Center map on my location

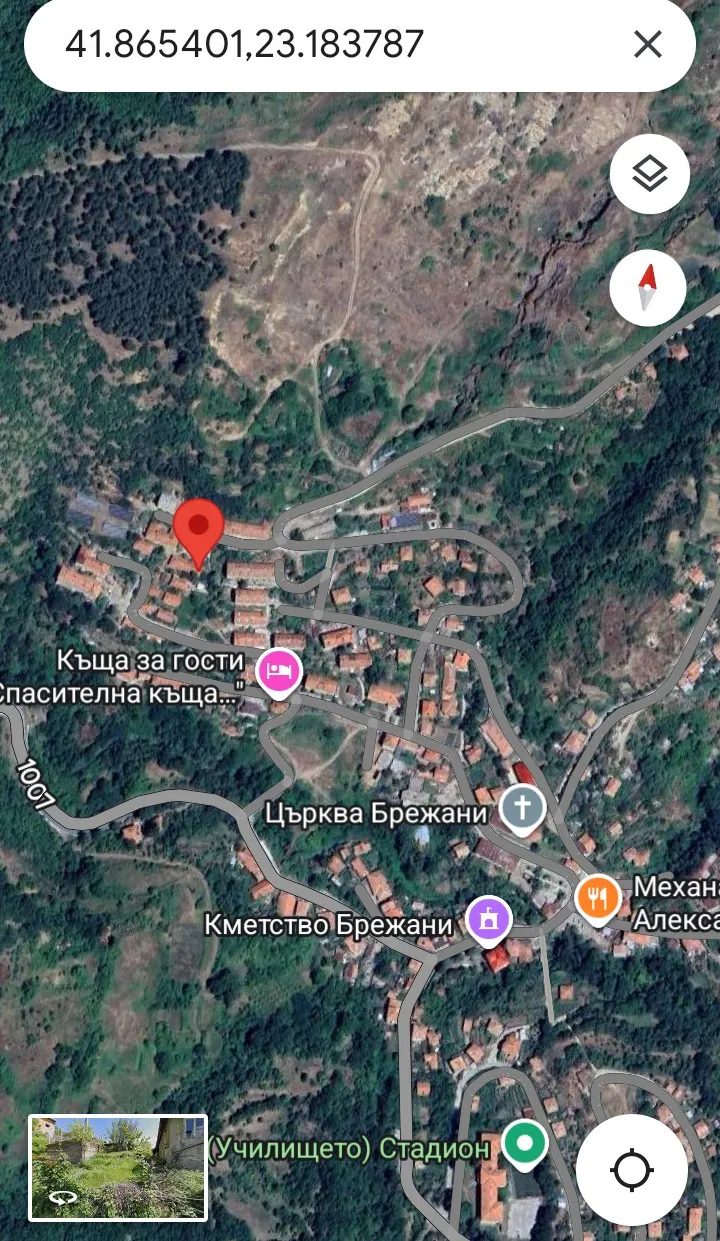(x=631, y=1169)
